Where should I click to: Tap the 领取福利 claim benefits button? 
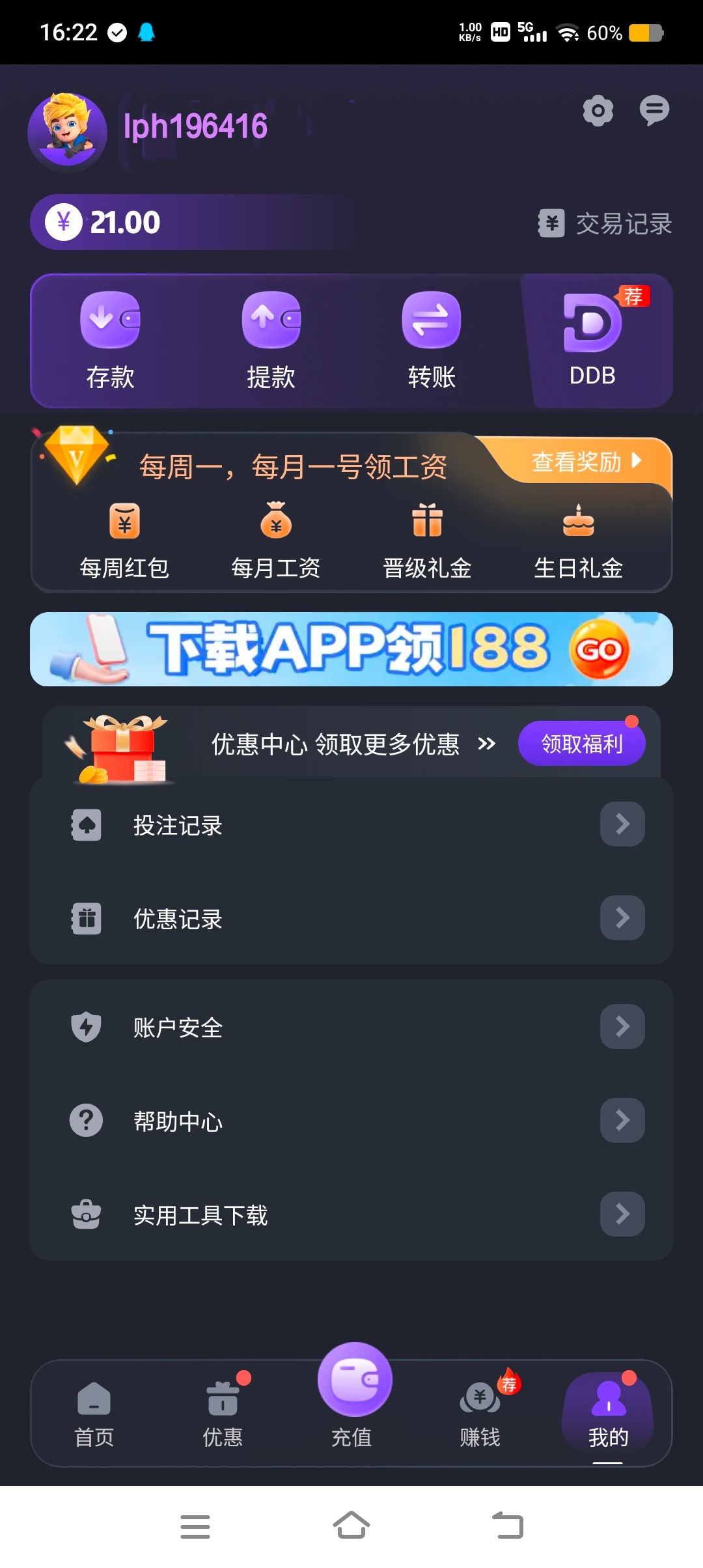click(581, 744)
